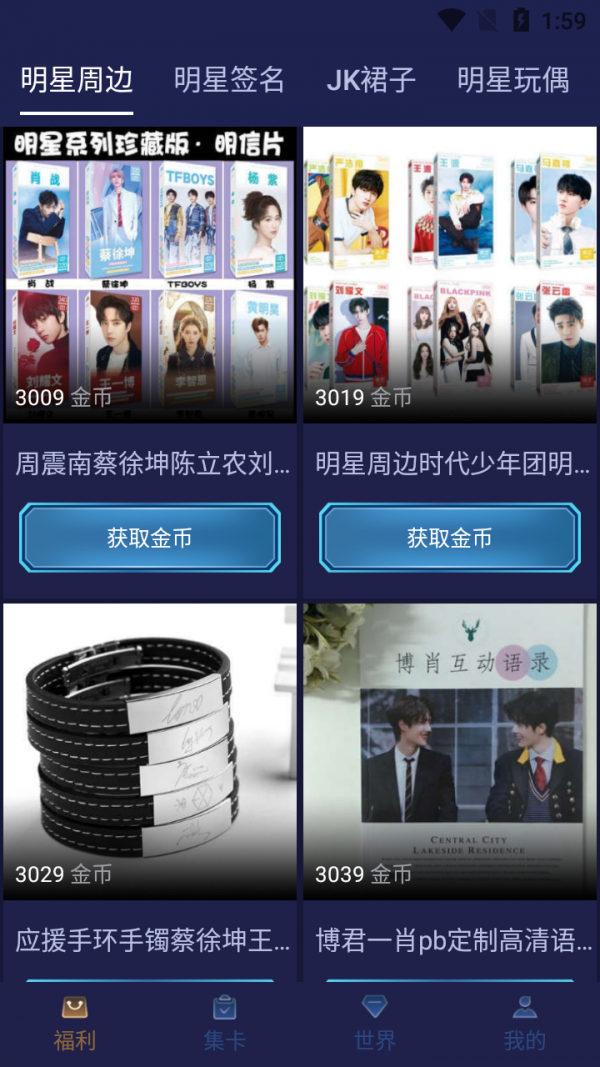Open the 应援手环 bracelet product card

pos(150,750)
